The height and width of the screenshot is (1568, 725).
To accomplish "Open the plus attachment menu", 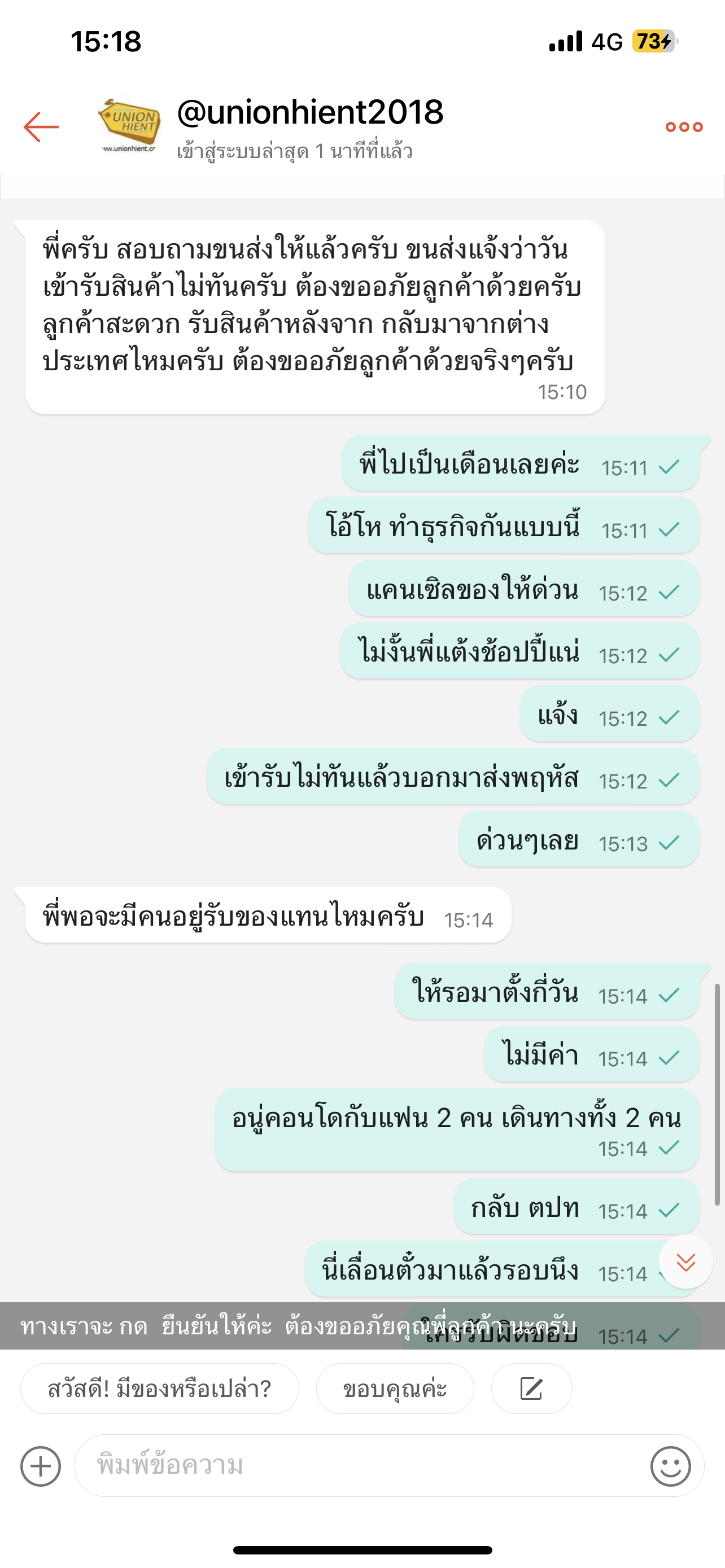I will 41,1466.
